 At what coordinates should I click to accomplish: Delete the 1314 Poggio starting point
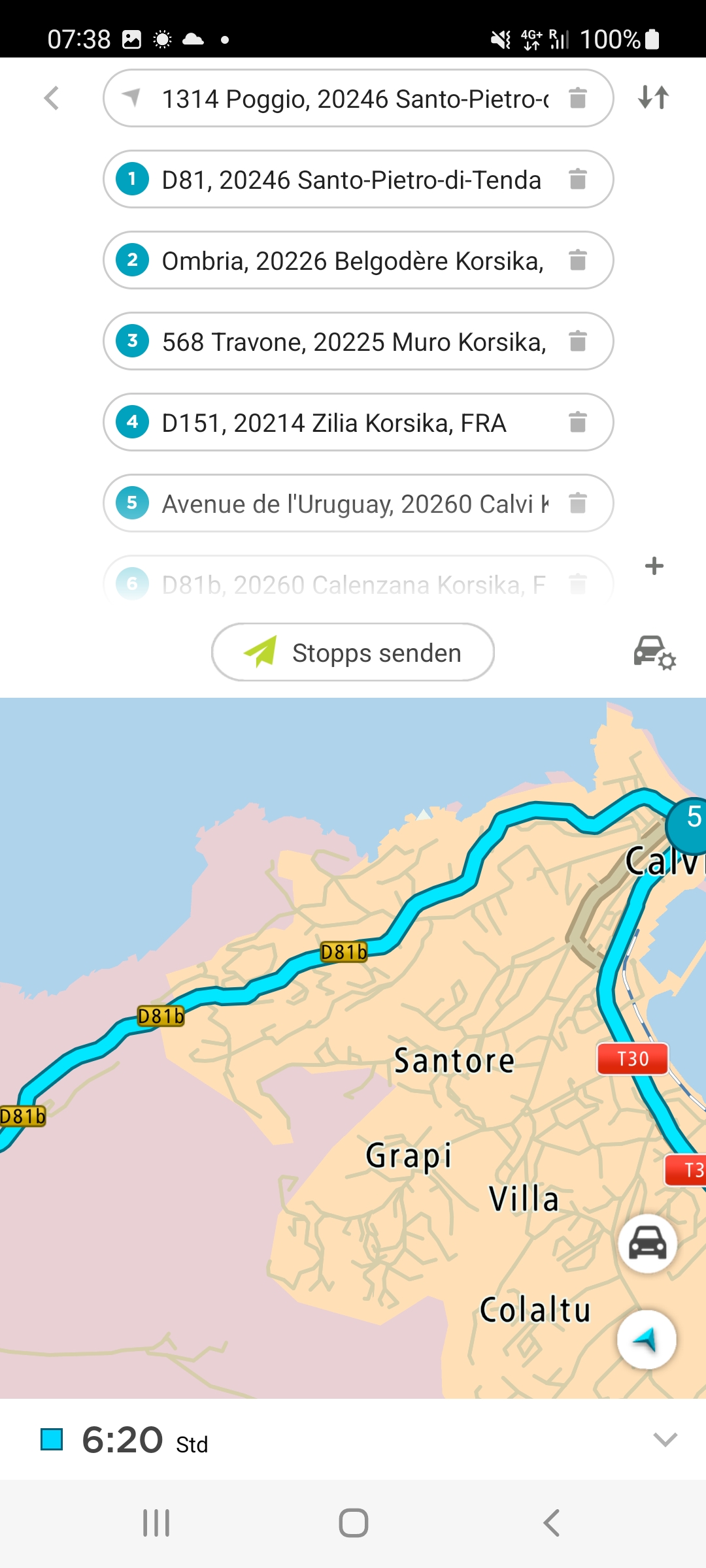click(x=577, y=99)
